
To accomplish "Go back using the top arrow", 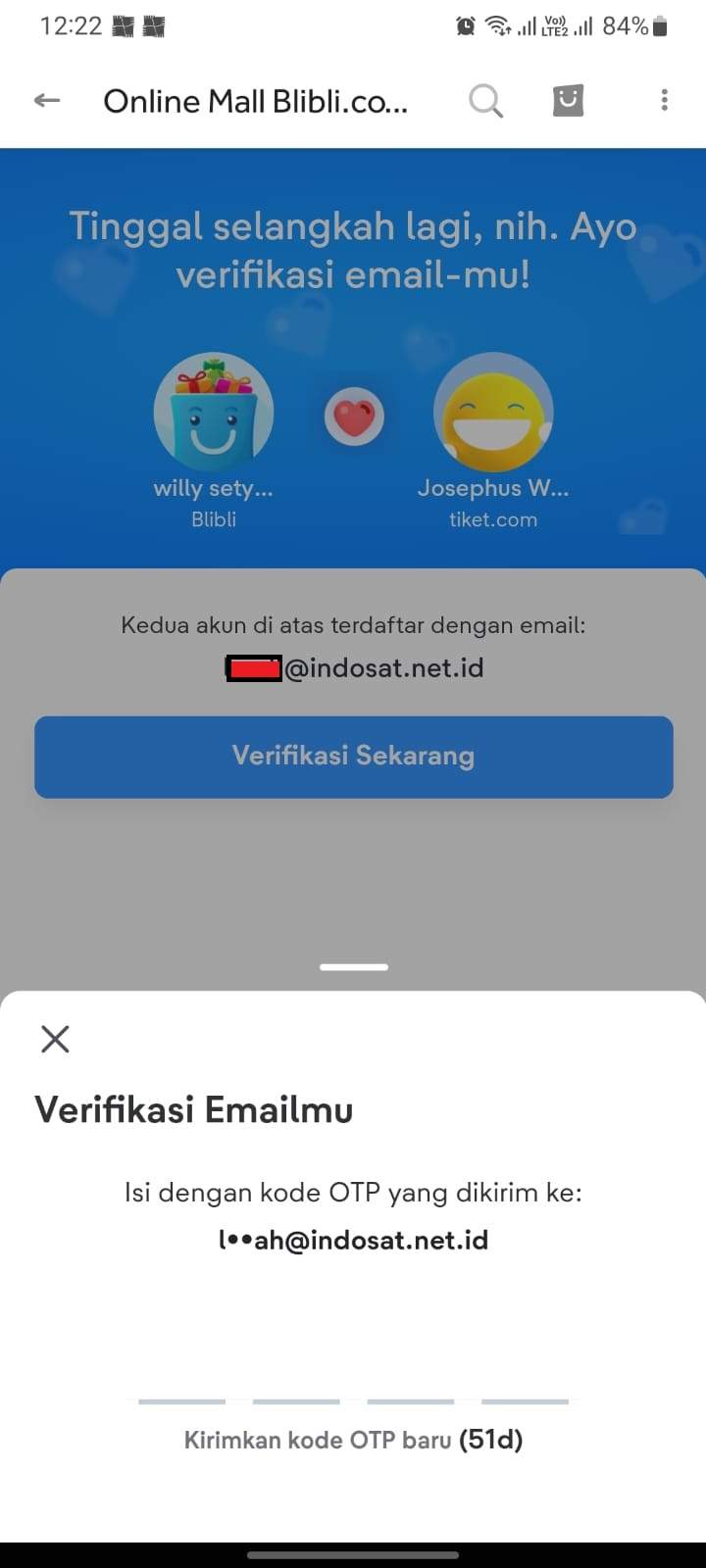I will tap(47, 100).
